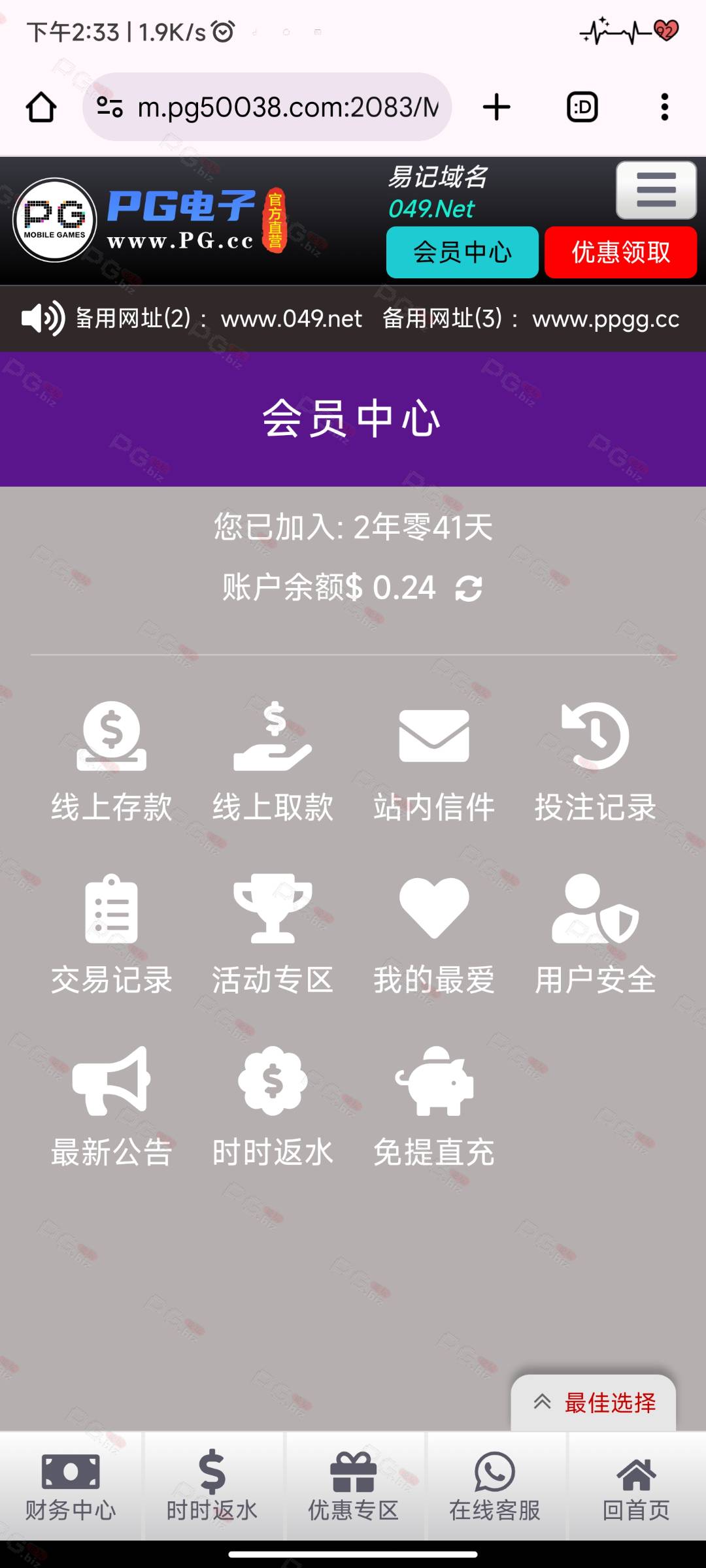The height and width of the screenshot is (1568, 706).
Task: Open the browser overflow menu
Action: pyautogui.click(x=664, y=107)
